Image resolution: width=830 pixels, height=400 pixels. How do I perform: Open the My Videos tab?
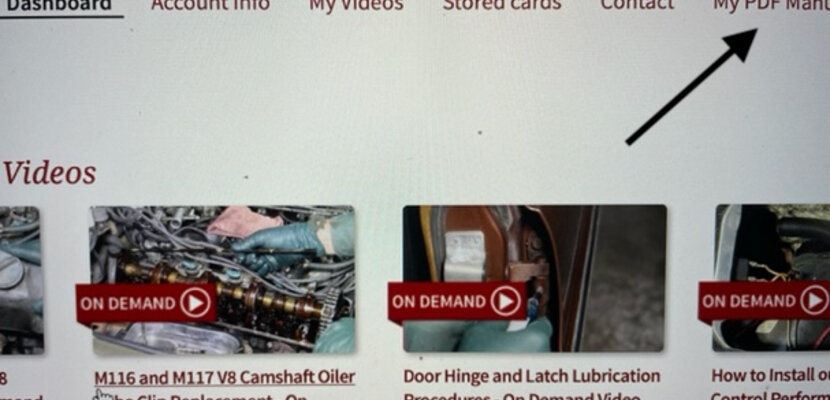[x=355, y=5]
